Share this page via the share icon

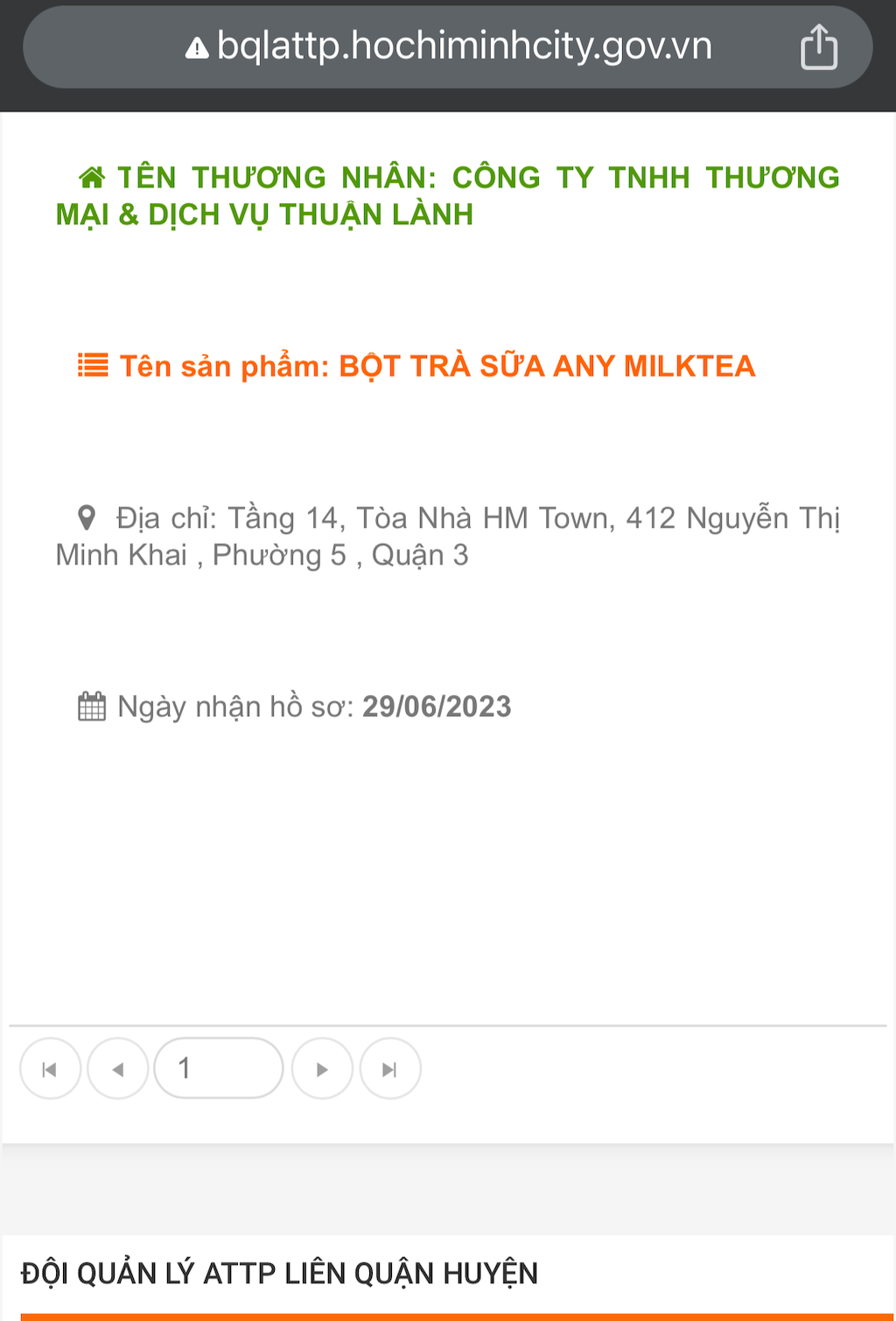tap(818, 46)
